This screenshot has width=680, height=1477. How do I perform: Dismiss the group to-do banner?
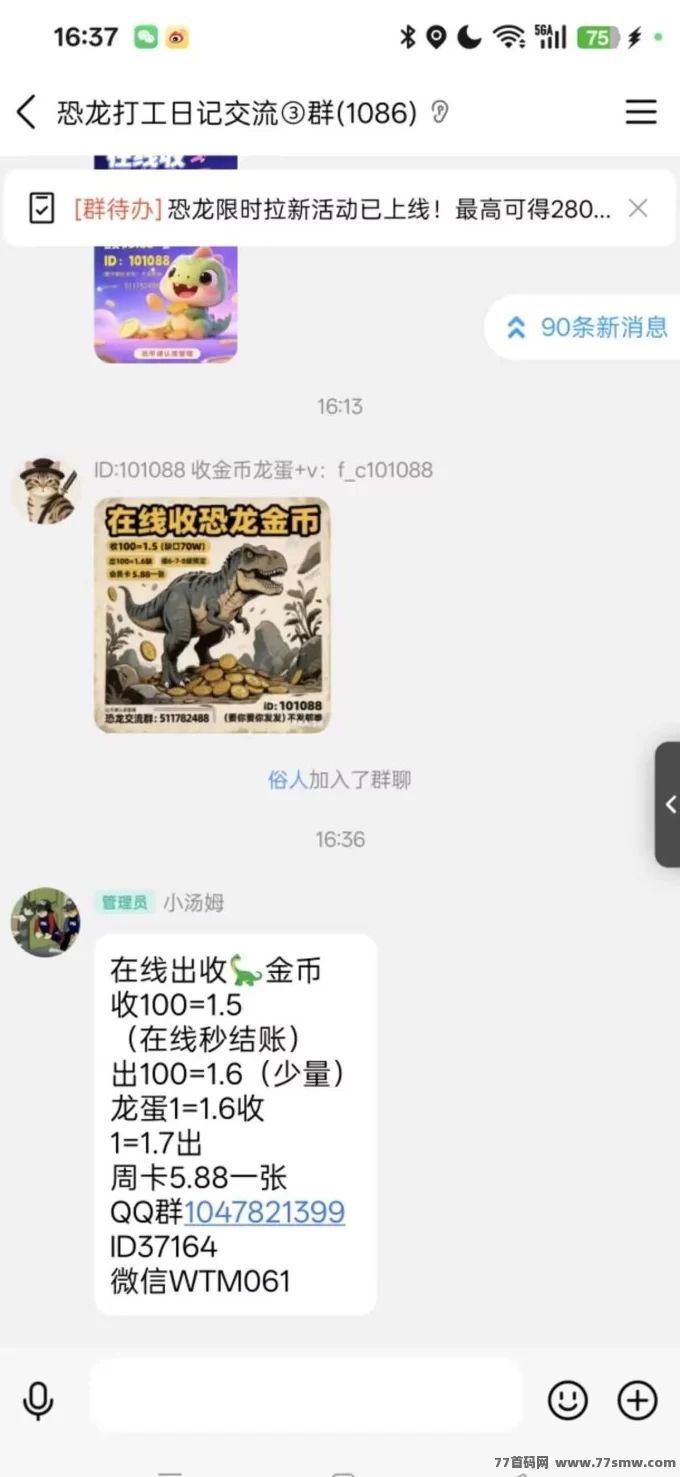pos(638,208)
